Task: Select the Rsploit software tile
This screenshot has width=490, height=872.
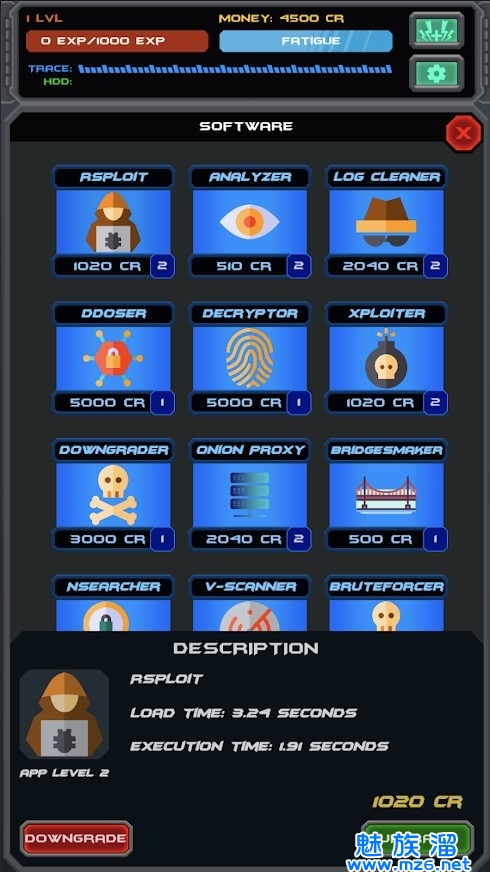Action: 113,221
